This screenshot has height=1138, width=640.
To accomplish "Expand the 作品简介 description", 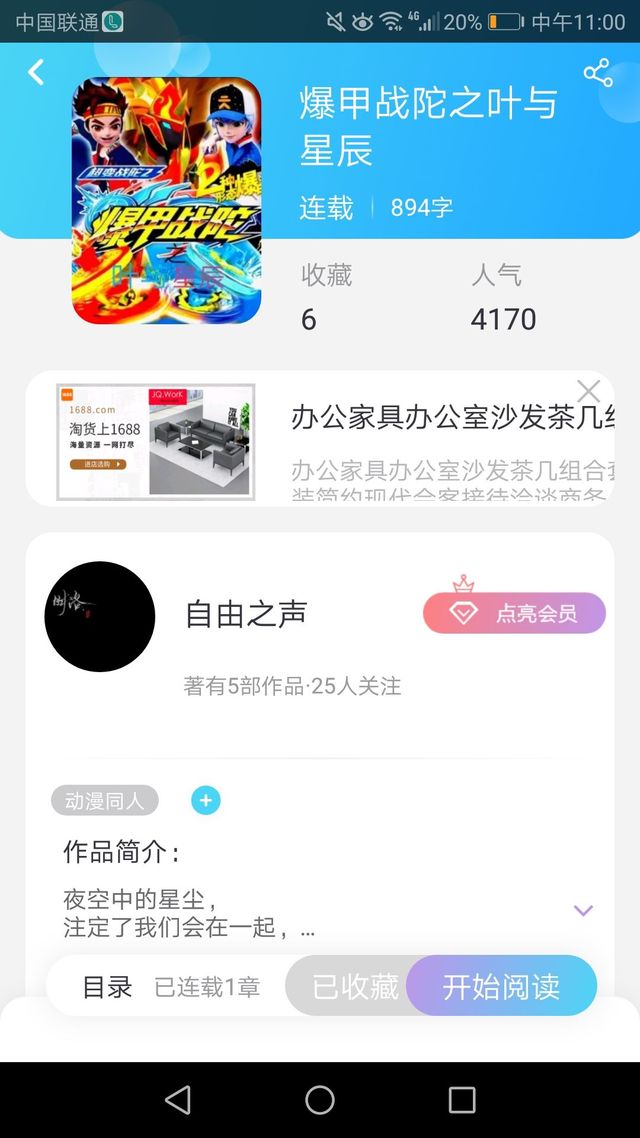I will click(x=583, y=910).
